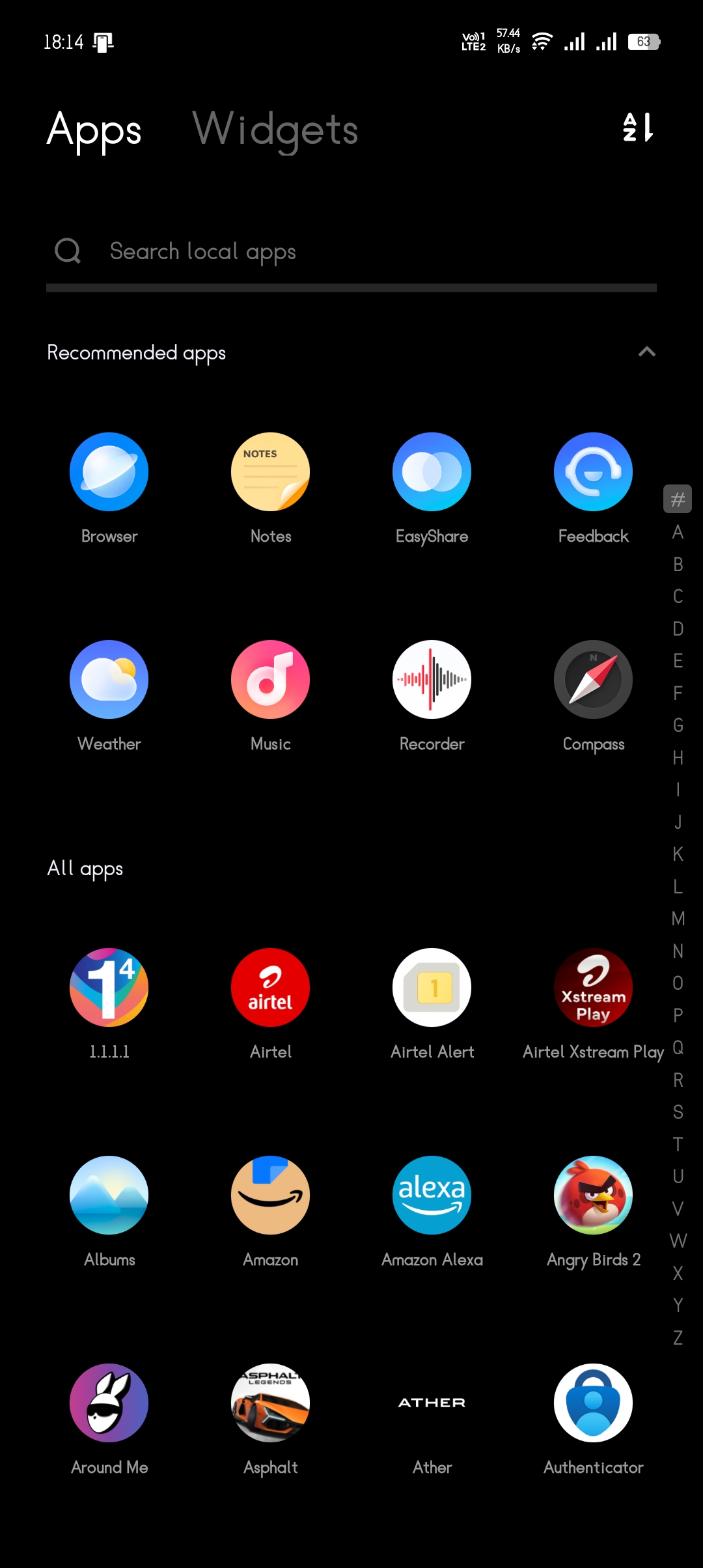Open the A-Z sort options
The image size is (703, 1568).
tap(638, 127)
